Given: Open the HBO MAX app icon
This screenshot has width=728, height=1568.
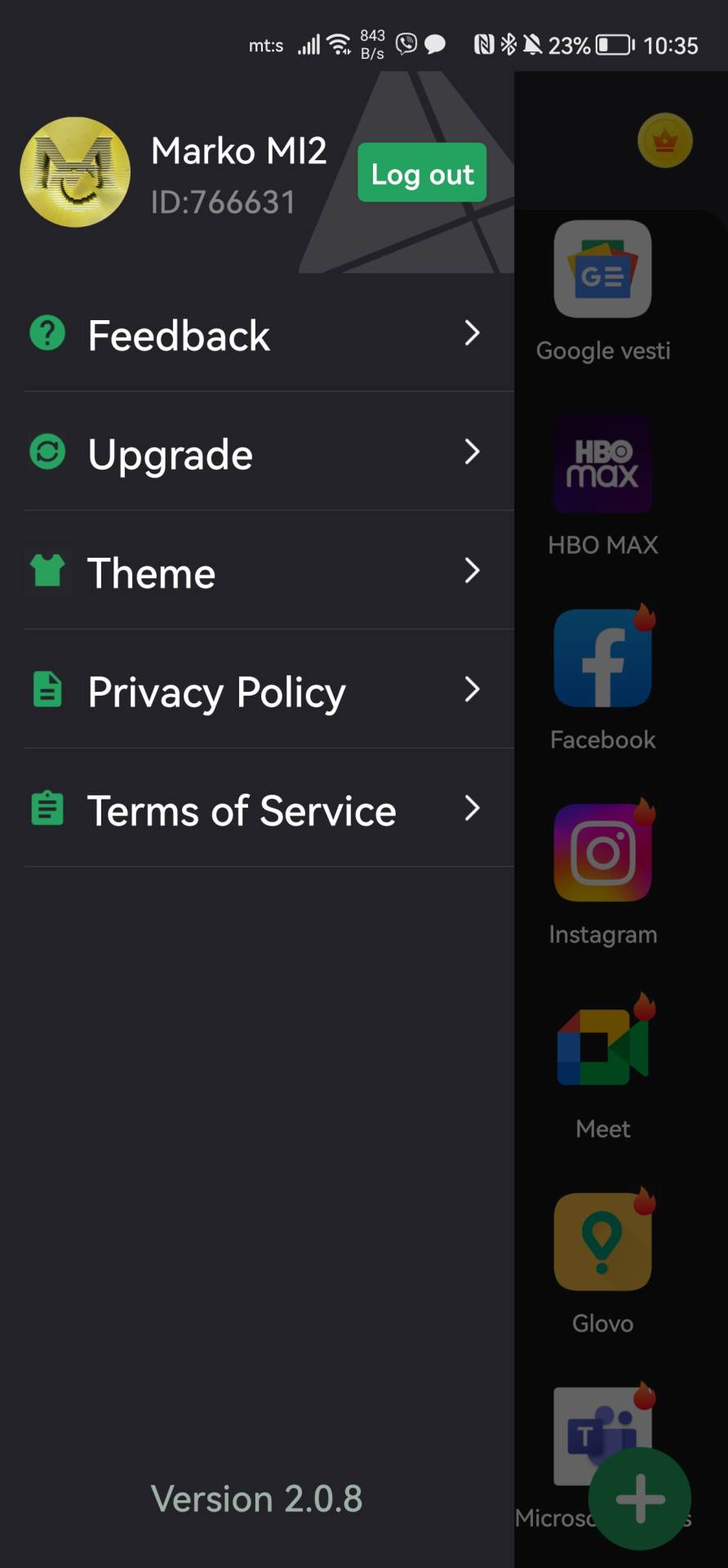Looking at the screenshot, I should click(x=602, y=464).
